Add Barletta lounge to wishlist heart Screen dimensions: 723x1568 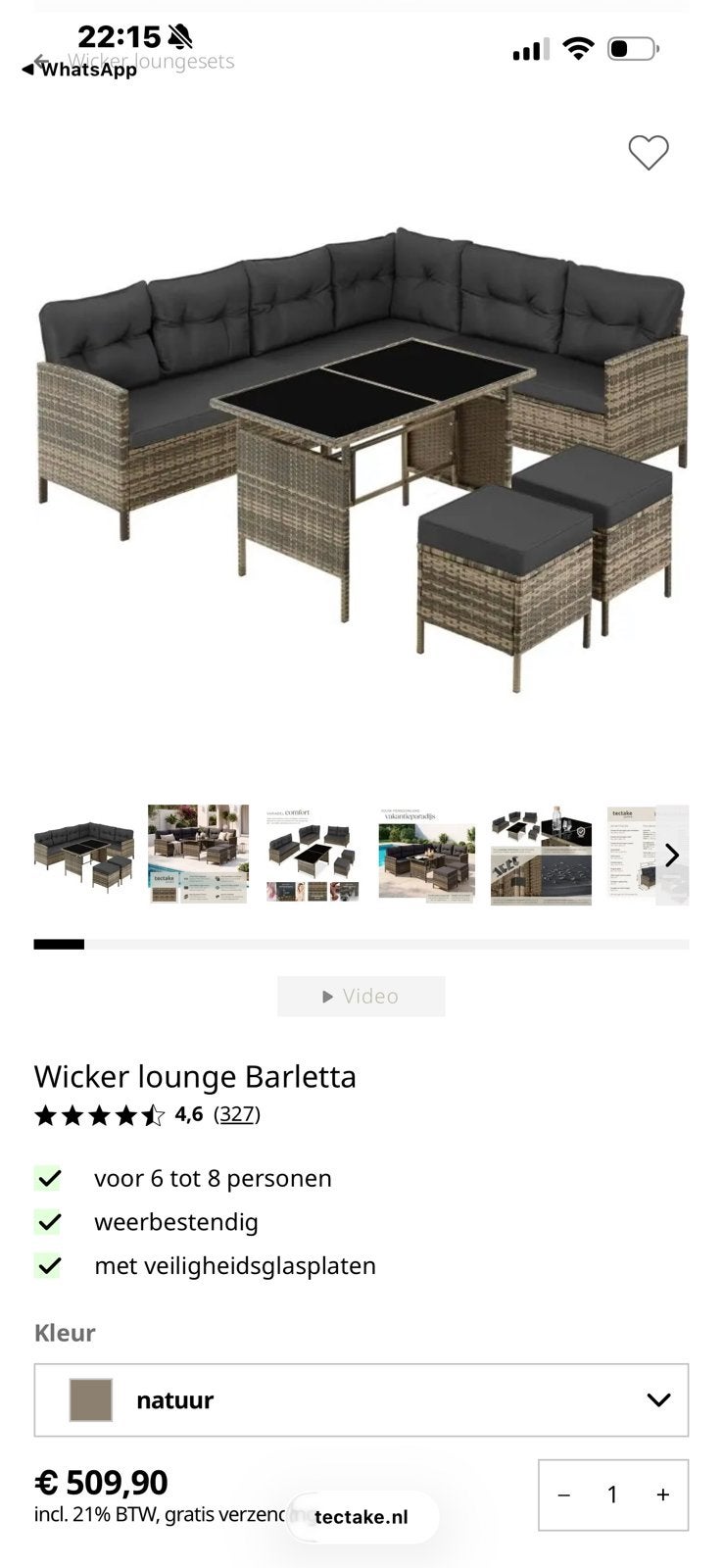[x=648, y=153]
